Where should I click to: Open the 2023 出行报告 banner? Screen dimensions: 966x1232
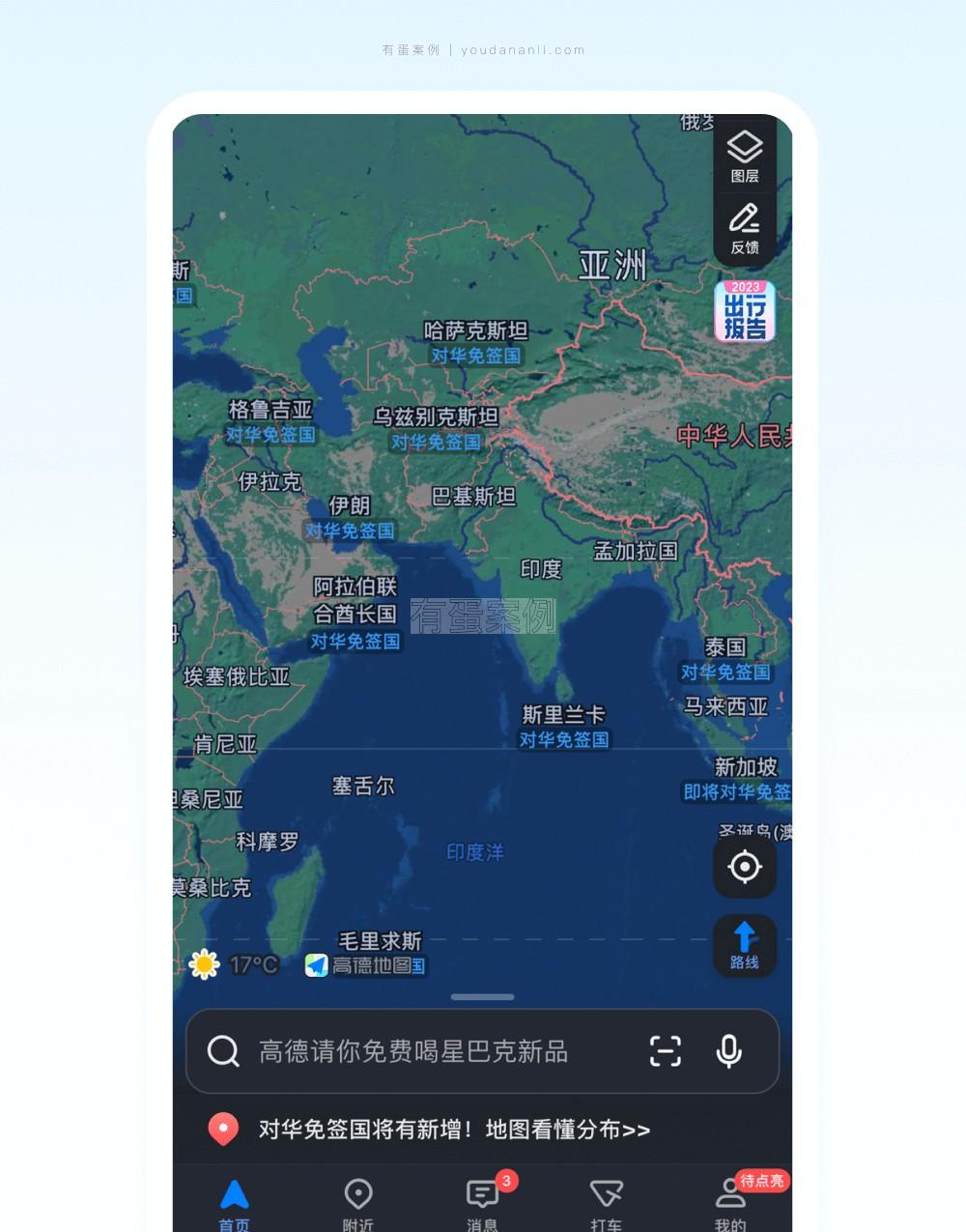744,311
